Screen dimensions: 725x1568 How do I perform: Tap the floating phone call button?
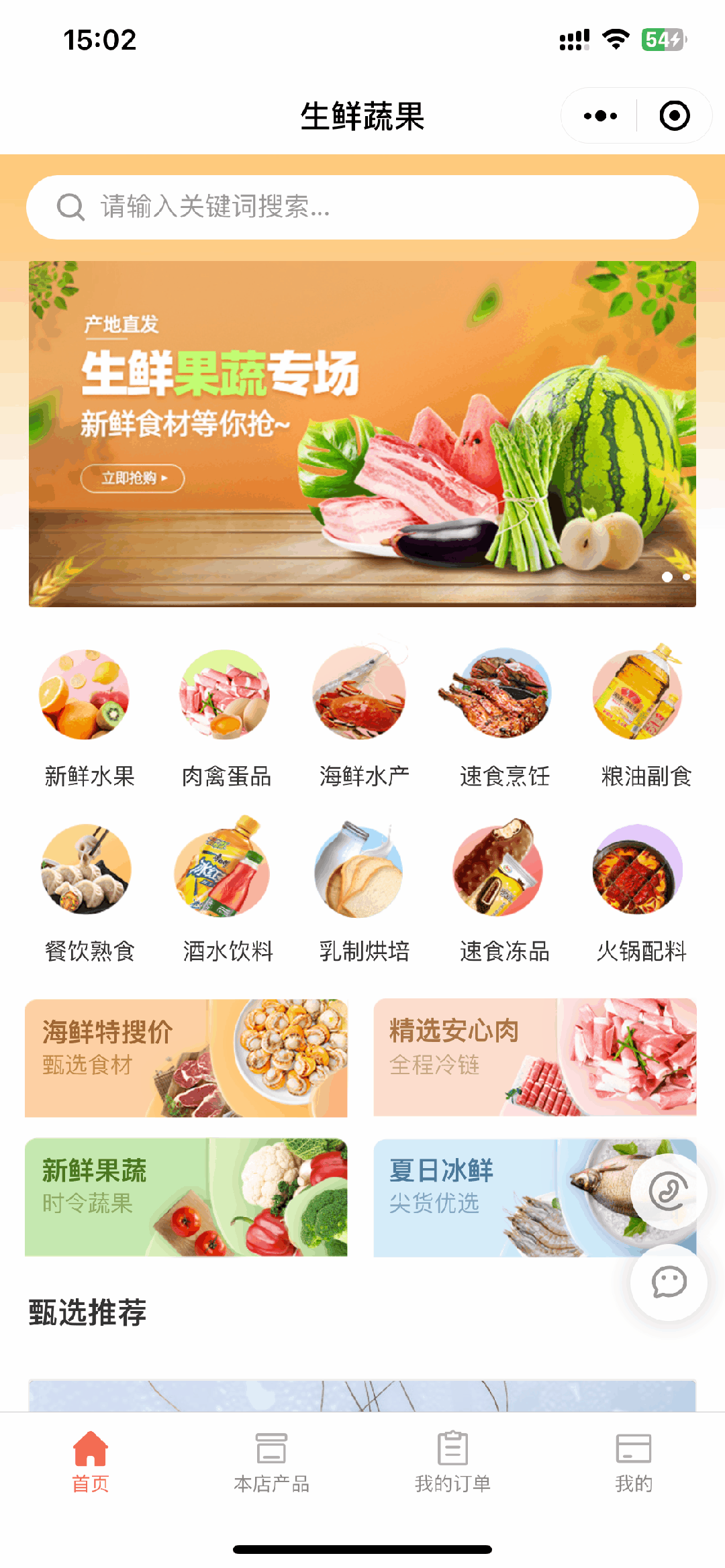(x=668, y=1192)
